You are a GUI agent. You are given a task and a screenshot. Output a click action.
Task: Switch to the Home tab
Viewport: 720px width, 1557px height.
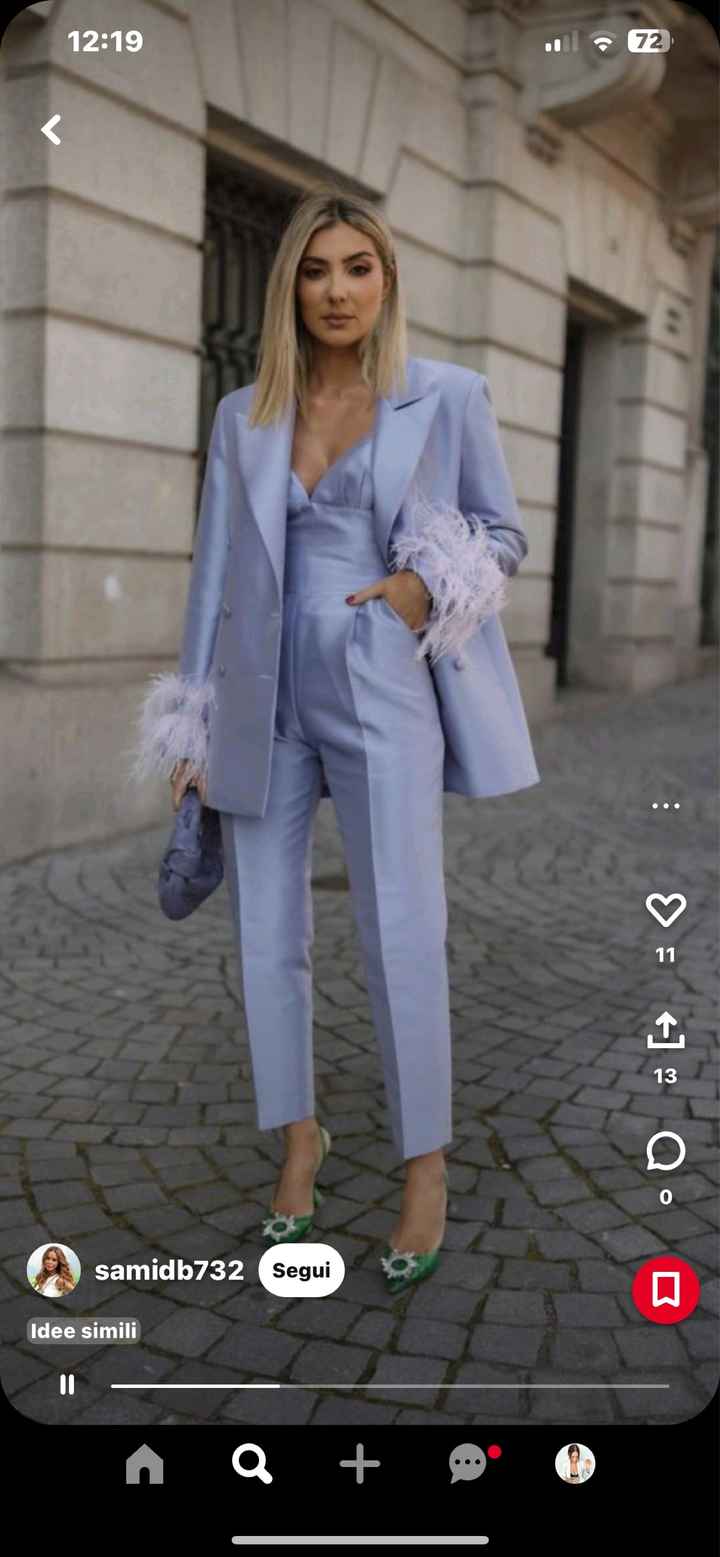[145, 1465]
